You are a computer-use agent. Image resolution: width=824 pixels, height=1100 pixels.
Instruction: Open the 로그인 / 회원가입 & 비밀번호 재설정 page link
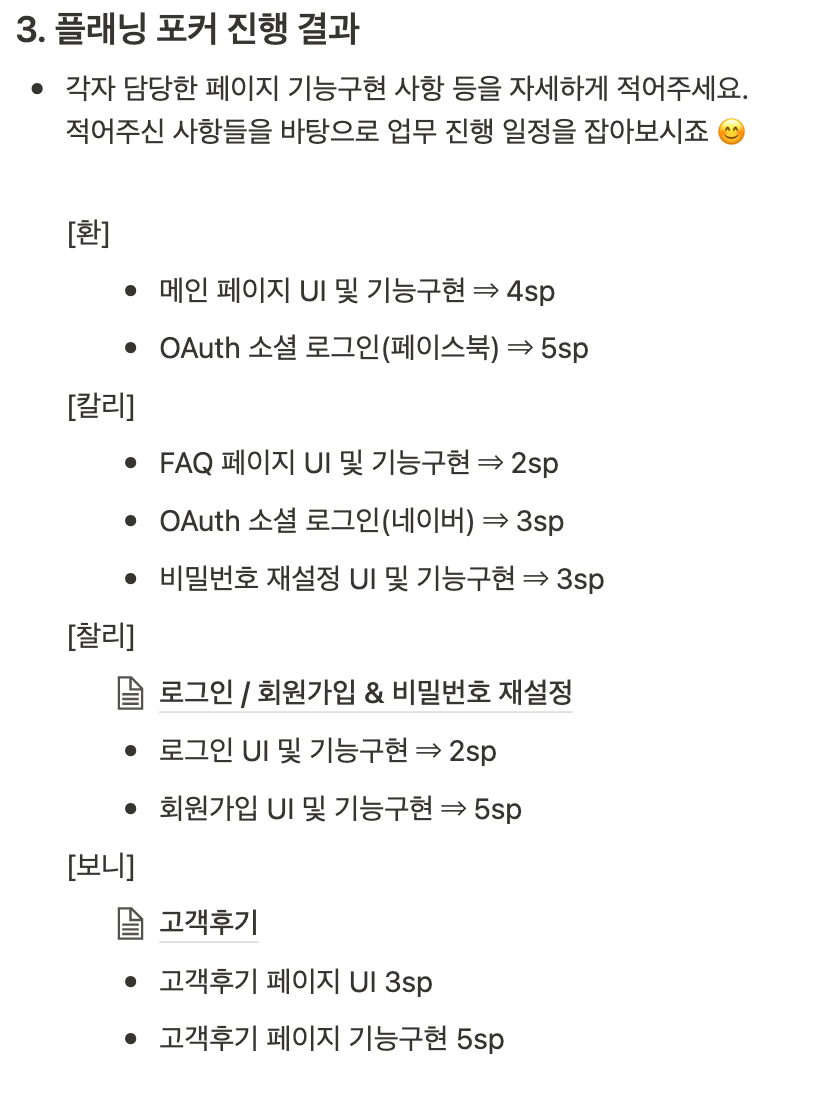point(365,693)
